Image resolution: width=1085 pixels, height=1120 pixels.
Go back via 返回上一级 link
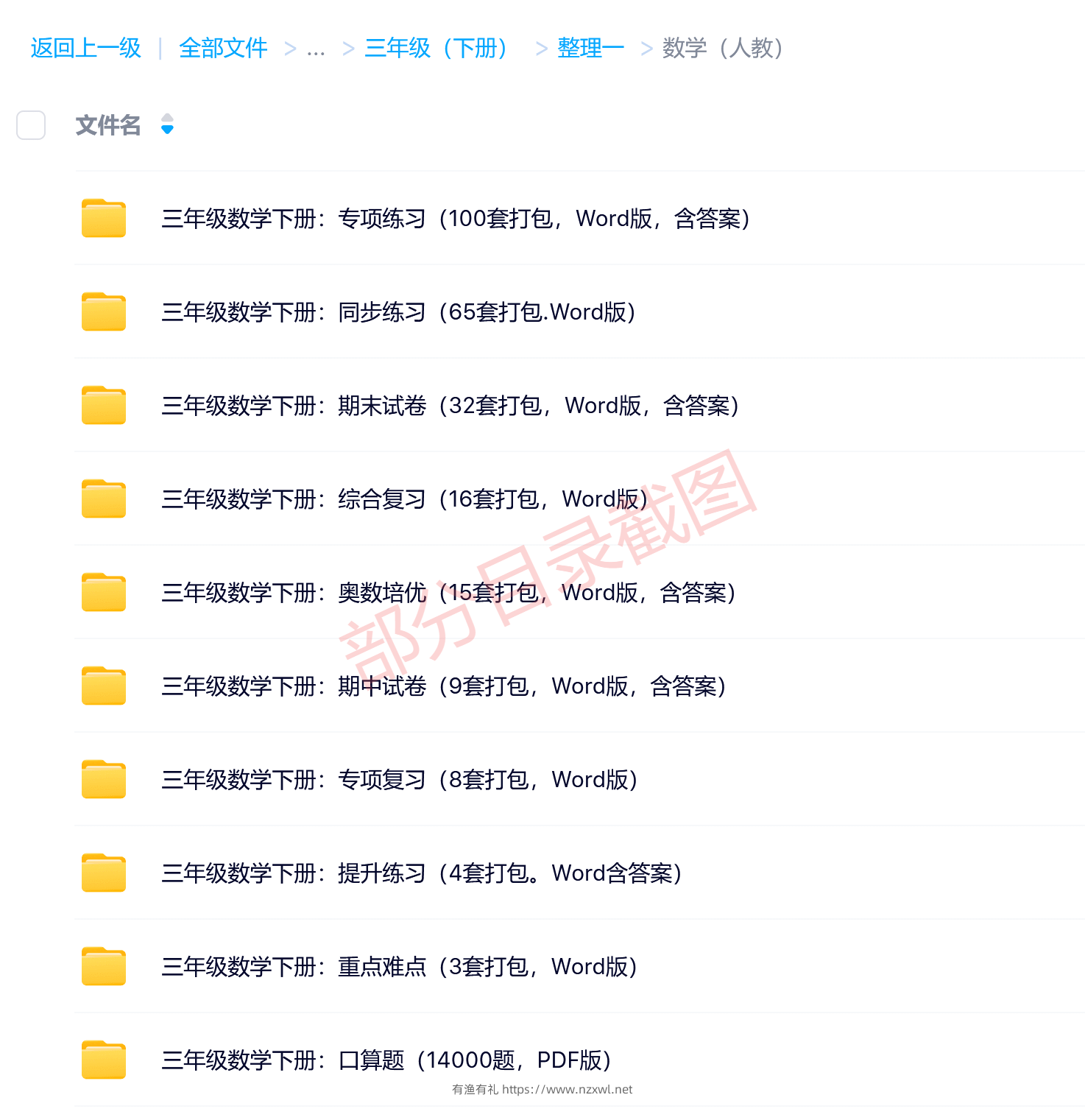[x=85, y=49]
